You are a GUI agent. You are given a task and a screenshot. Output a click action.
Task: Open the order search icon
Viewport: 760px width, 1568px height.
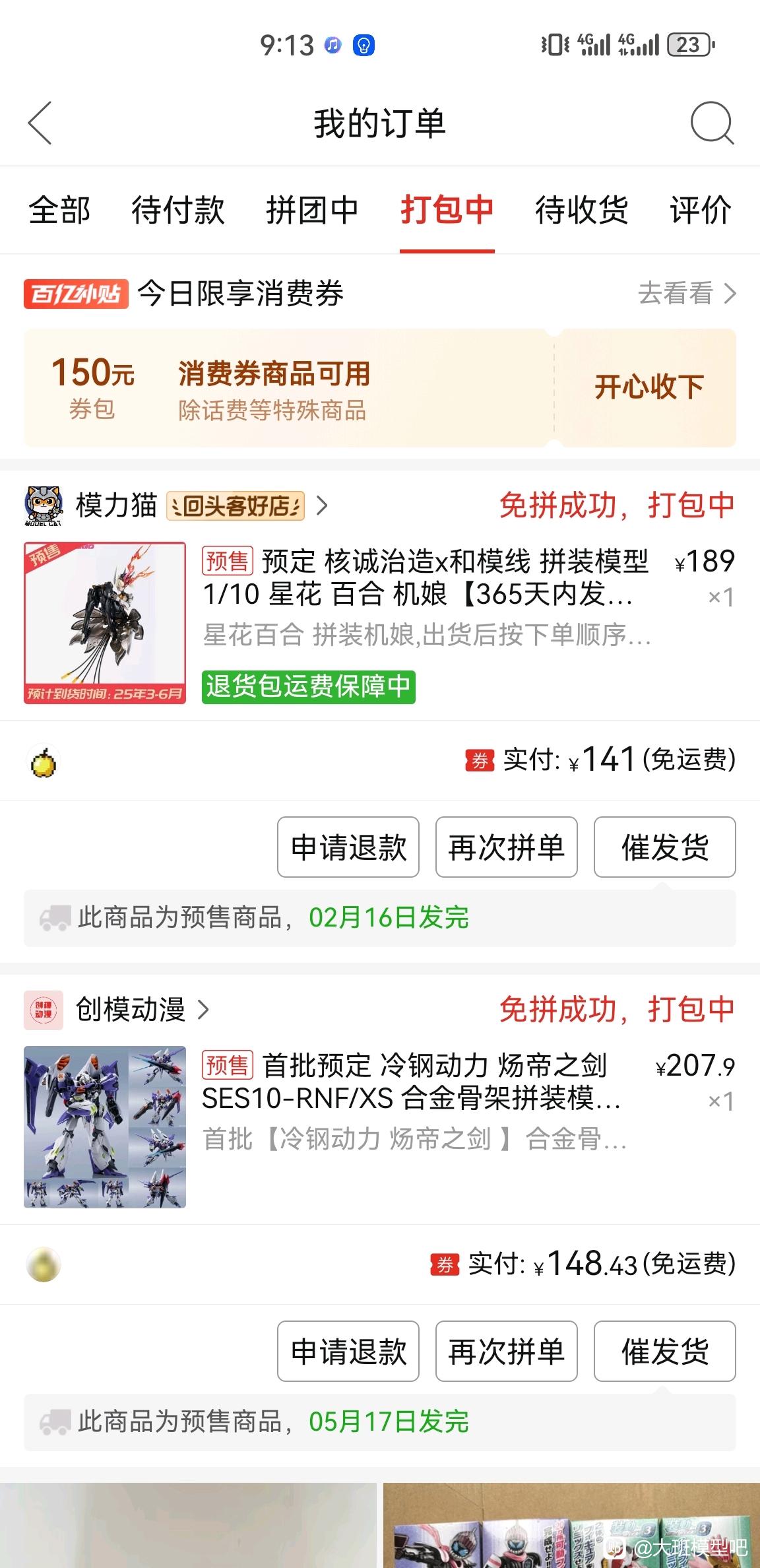712,123
